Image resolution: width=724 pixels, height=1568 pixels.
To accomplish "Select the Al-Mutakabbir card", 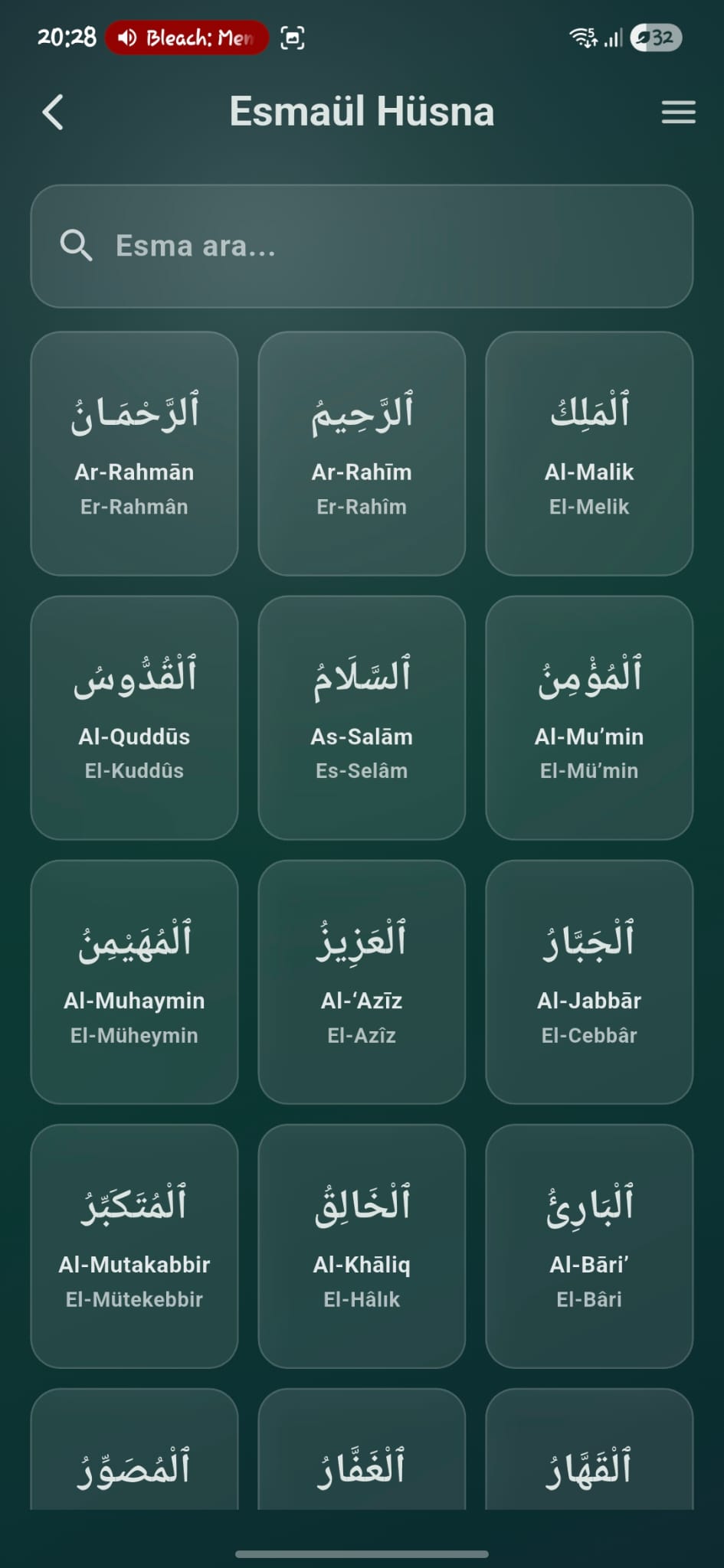I will tap(134, 1246).
